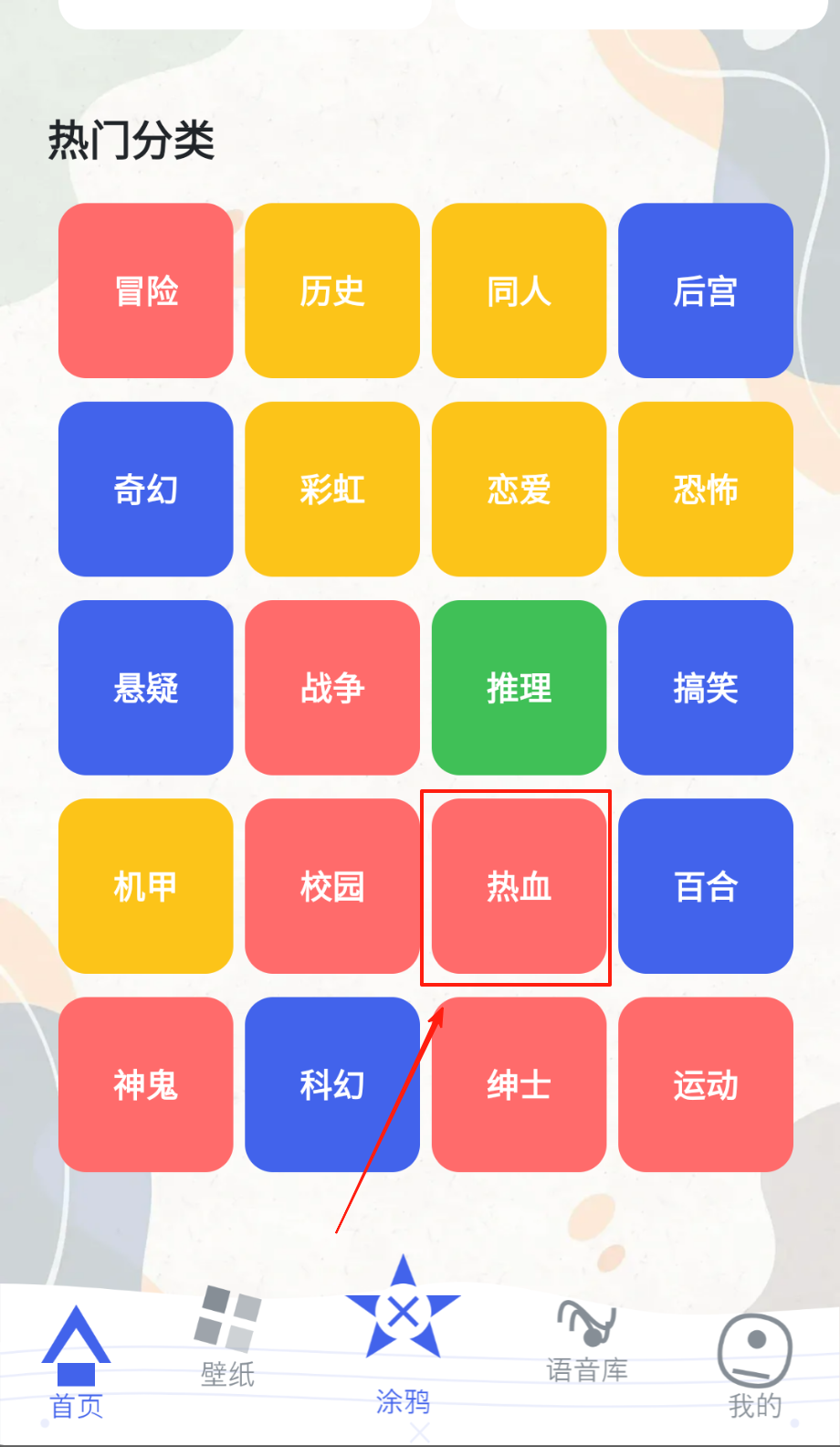Image resolution: width=840 pixels, height=1447 pixels.
Task: Open the 冒险 category
Action: (146, 290)
